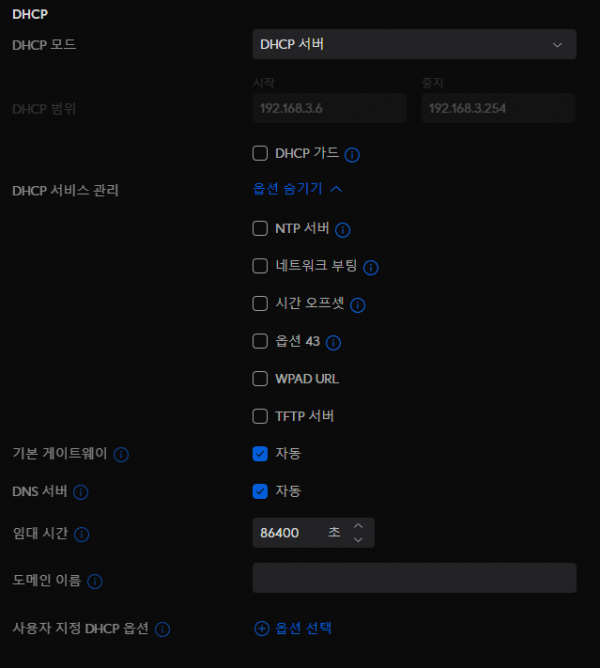Image resolution: width=600 pixels, height=668 pixels.
Task: Check the NTP 서버 option
Action: pyautogui.click(x=260, y=228)
